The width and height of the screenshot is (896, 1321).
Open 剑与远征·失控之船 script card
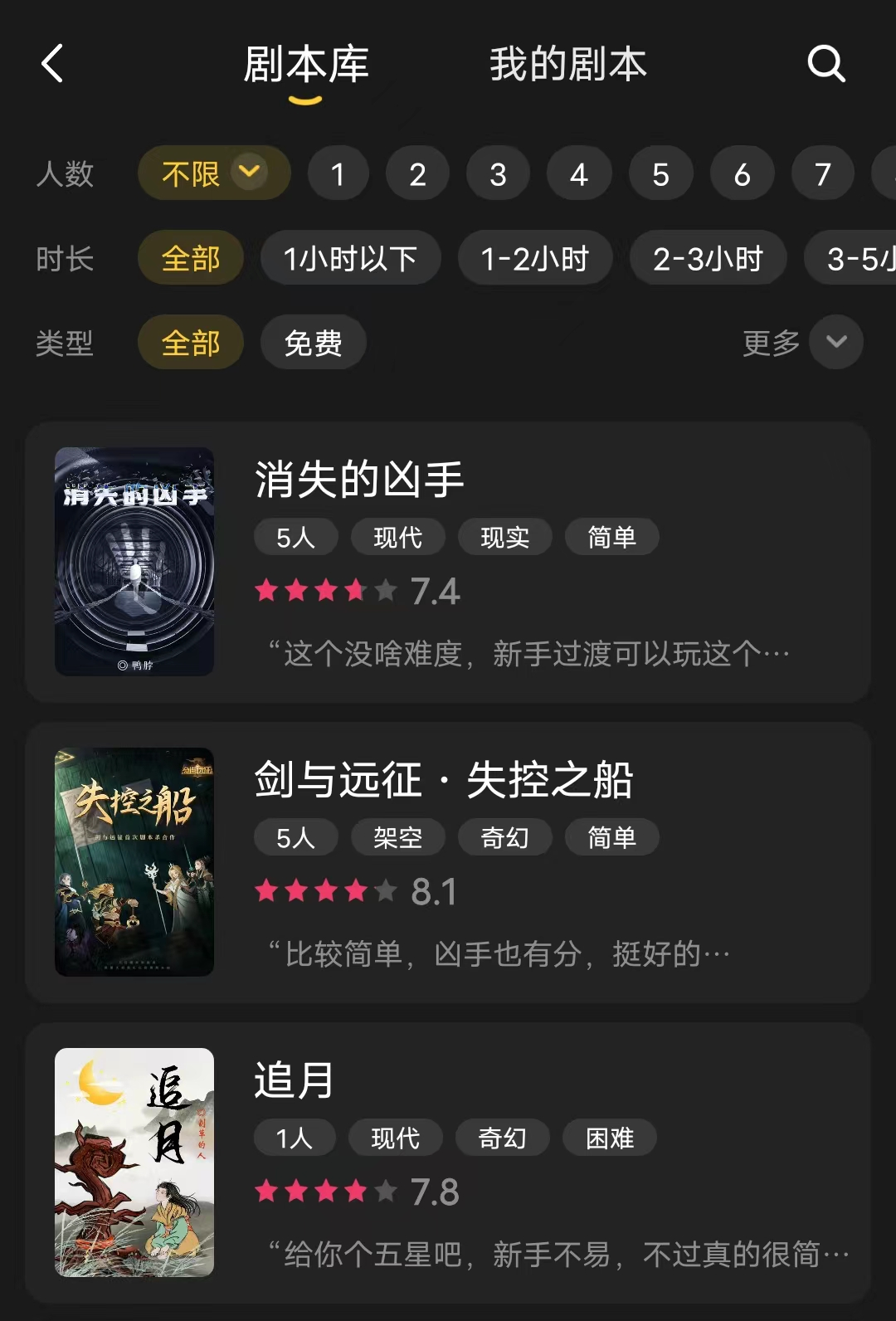pyautogui.click(x=448, y=862)
